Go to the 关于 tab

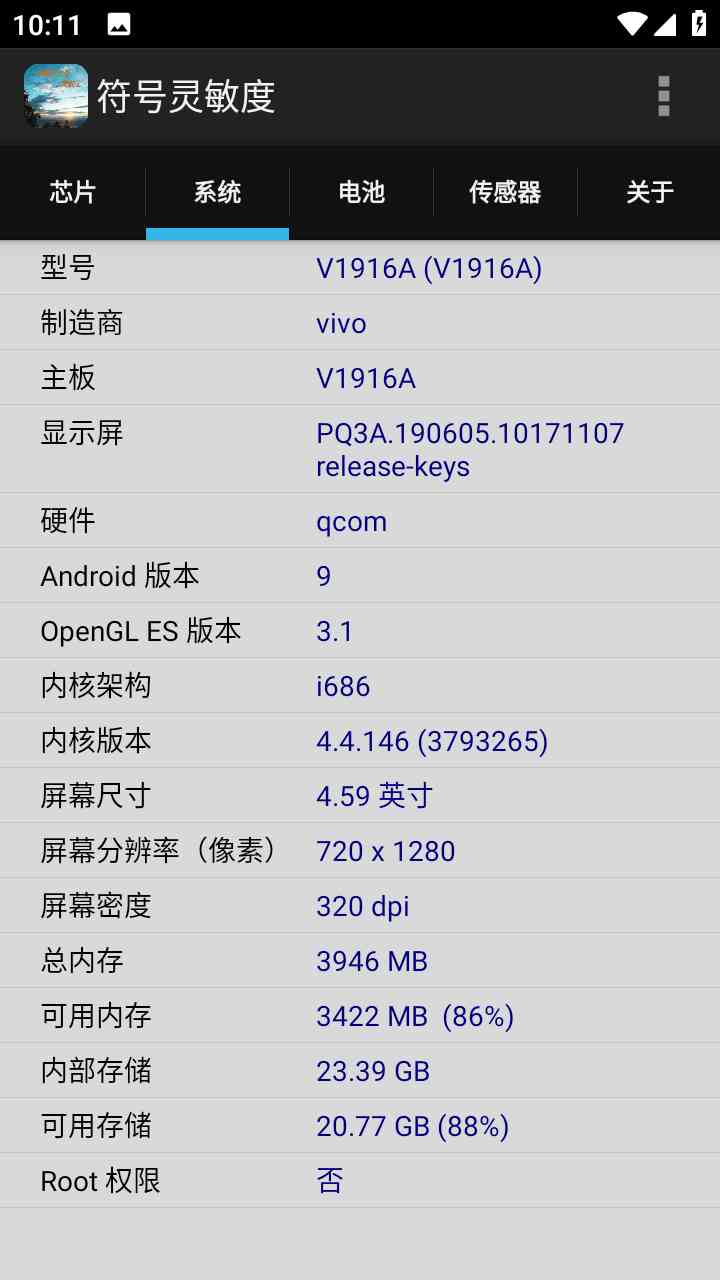click(x=649, y=192)
